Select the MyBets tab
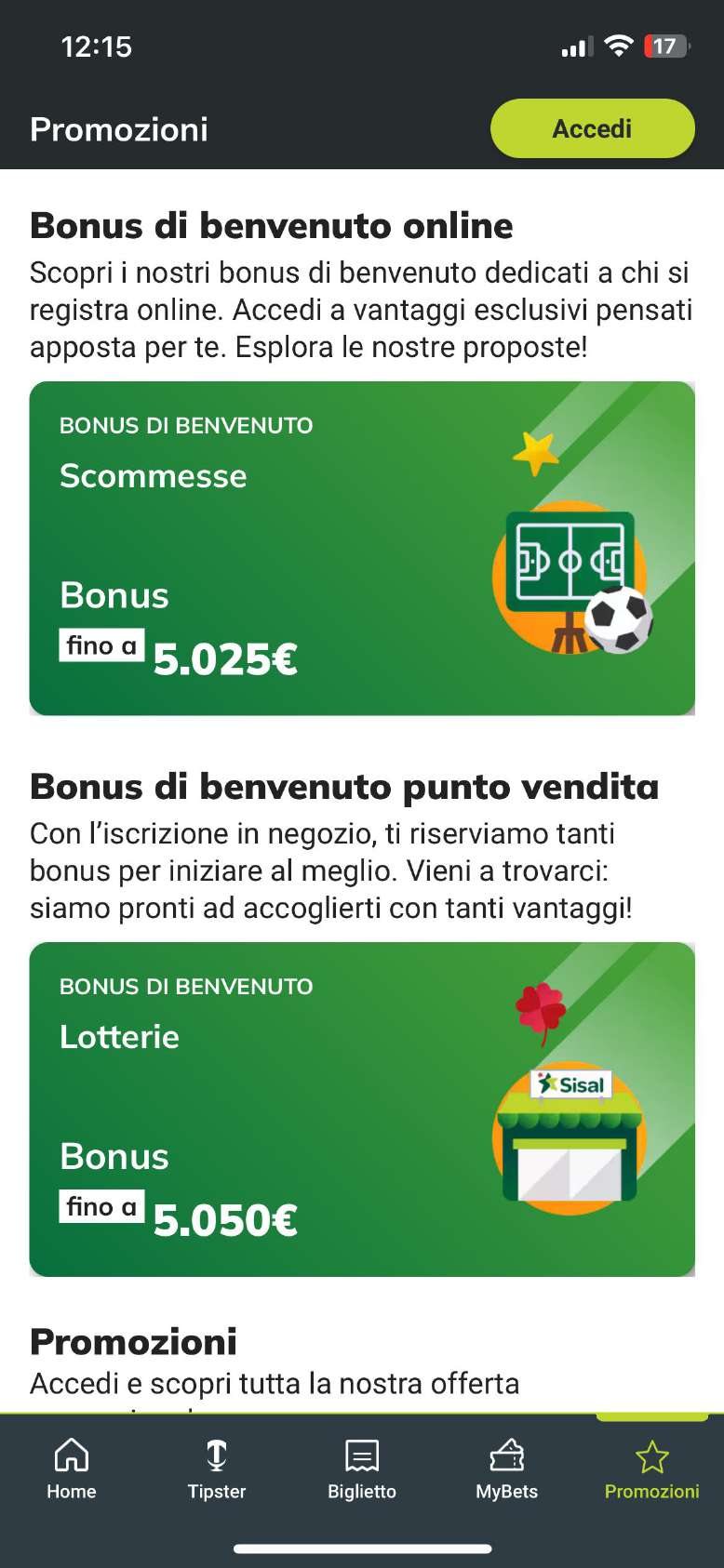724x1568 pixels. [507, 1469]
